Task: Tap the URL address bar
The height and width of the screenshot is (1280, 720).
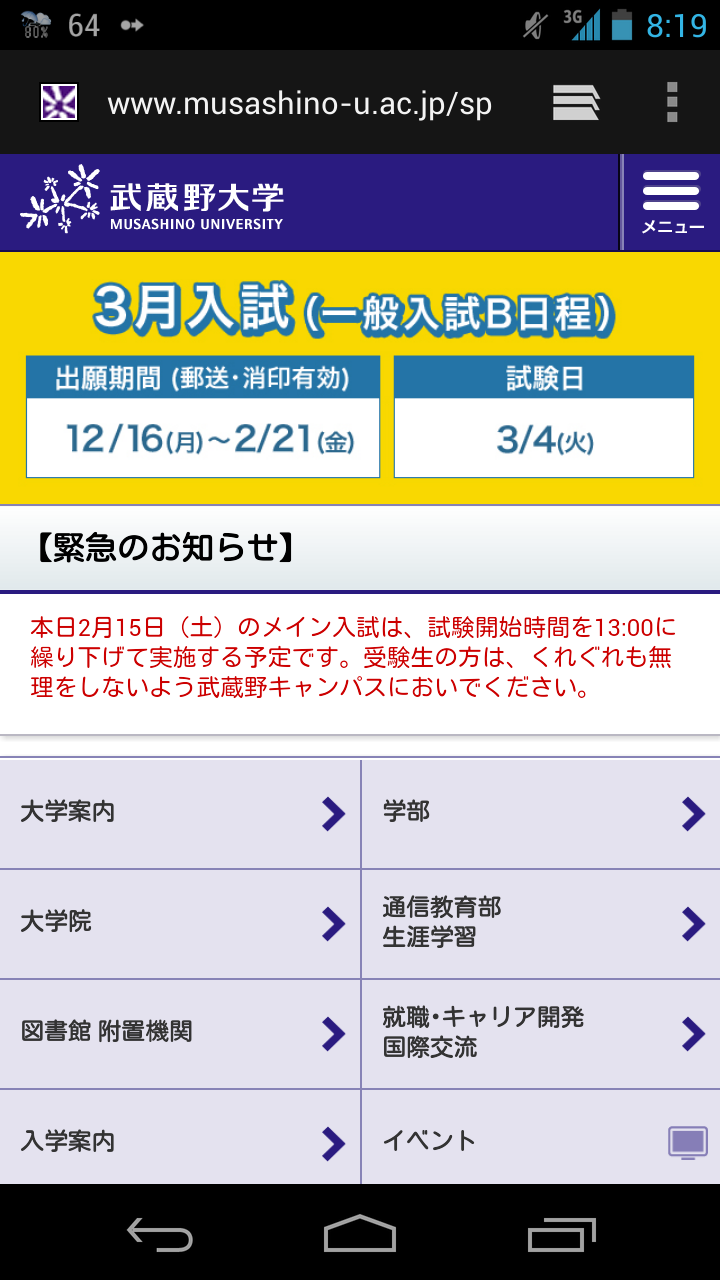Action: click(300, 103)
